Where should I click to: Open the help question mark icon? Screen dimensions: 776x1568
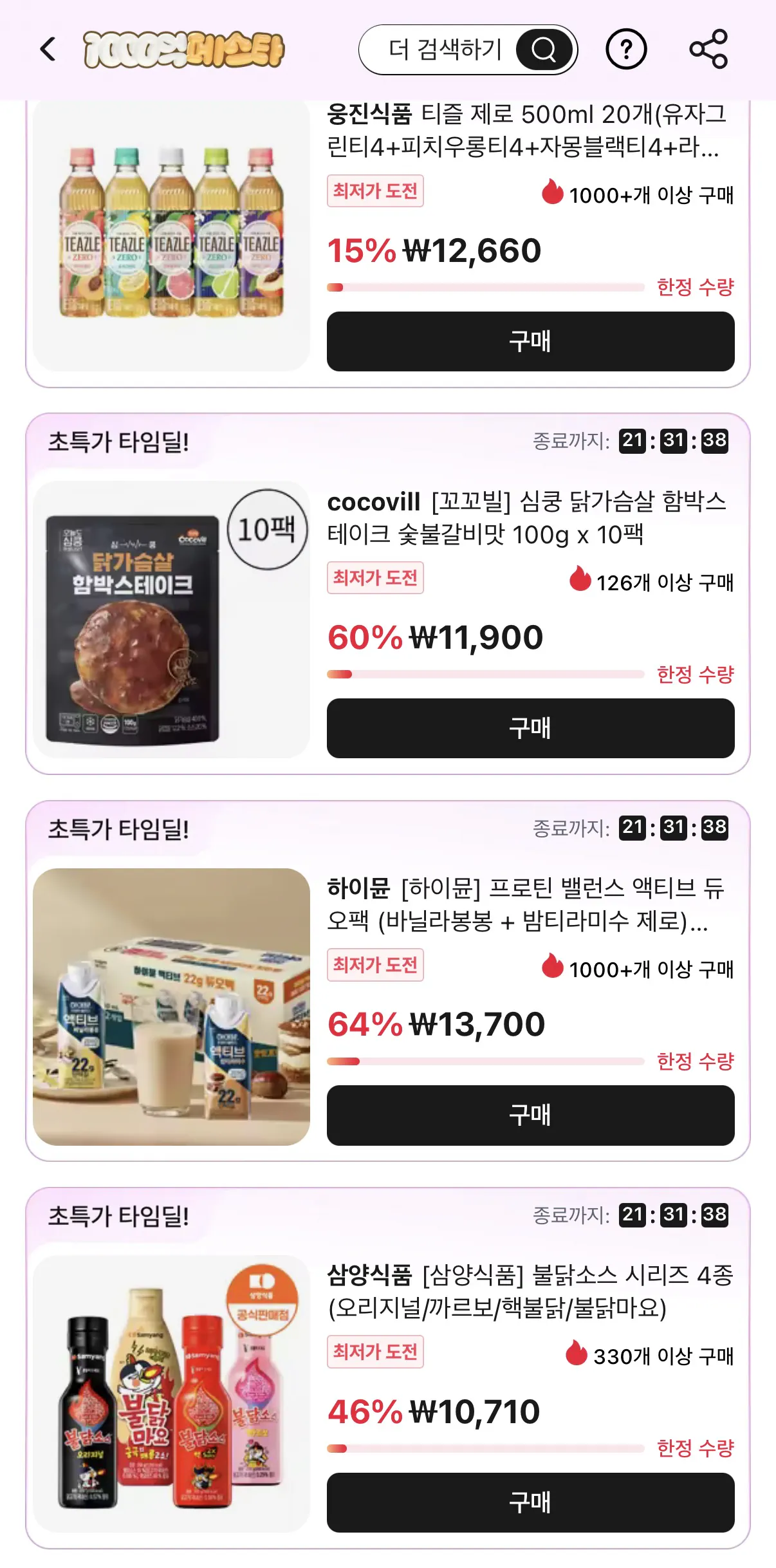[627, 50]
